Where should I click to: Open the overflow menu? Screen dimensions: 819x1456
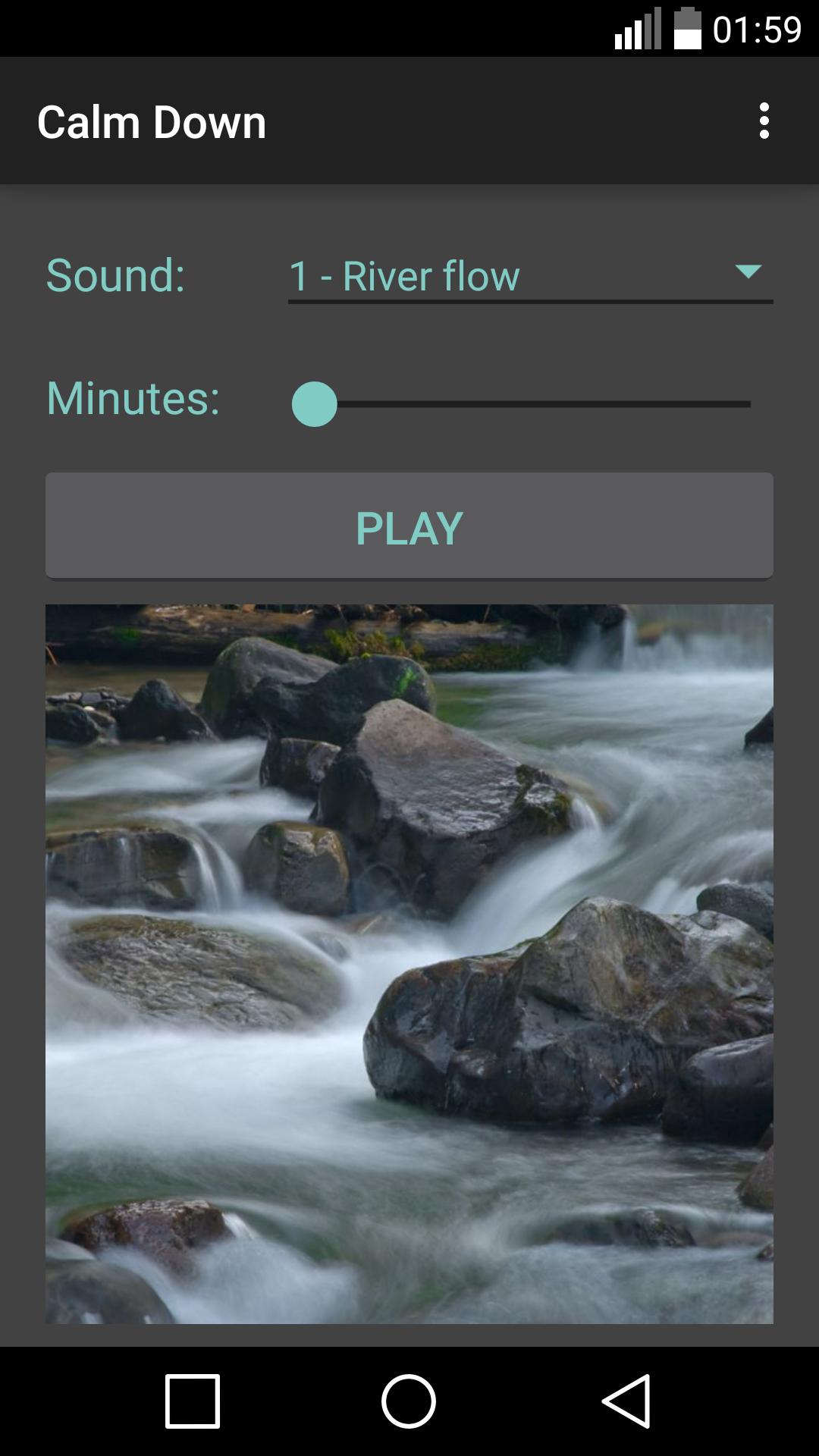(764, 121)
